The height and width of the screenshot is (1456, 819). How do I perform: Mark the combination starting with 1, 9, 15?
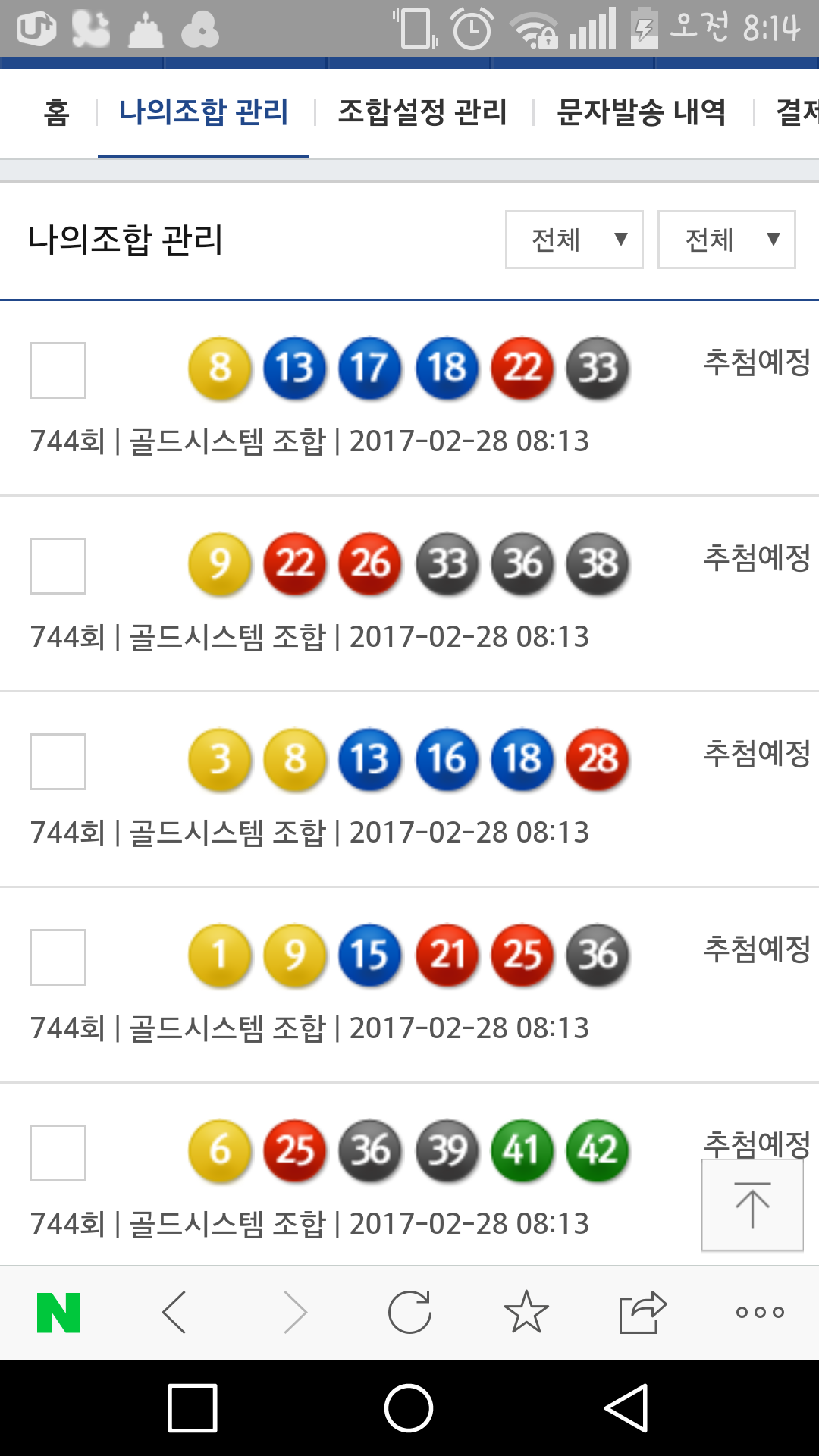pyautogui.click(x=58, y=957)
